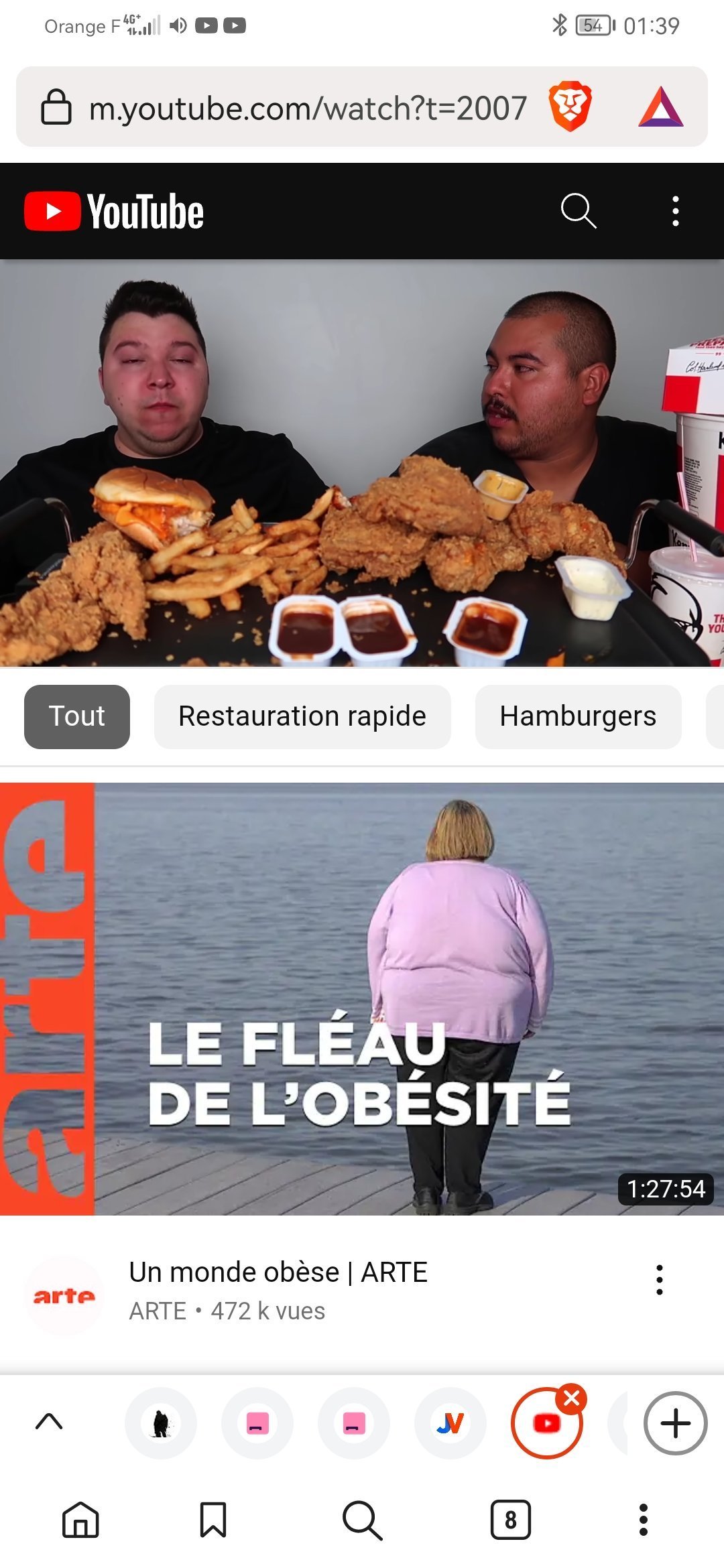Close the current YouTube tab
The width and height of the screenshot is (724, 1568).
pos(572,1398)
